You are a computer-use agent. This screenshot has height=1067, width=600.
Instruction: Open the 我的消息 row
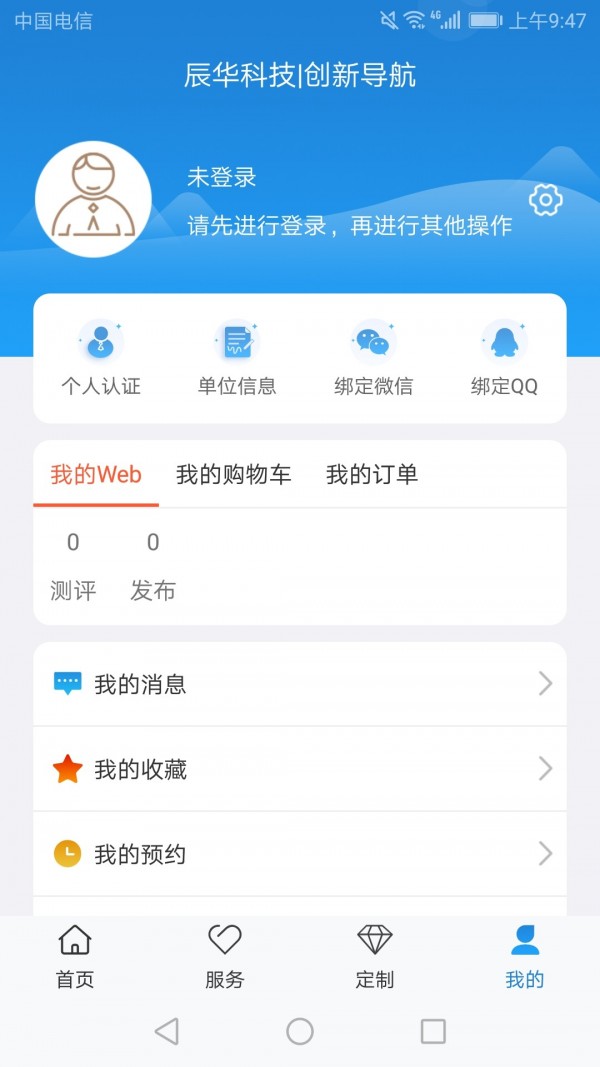[300, 684]
